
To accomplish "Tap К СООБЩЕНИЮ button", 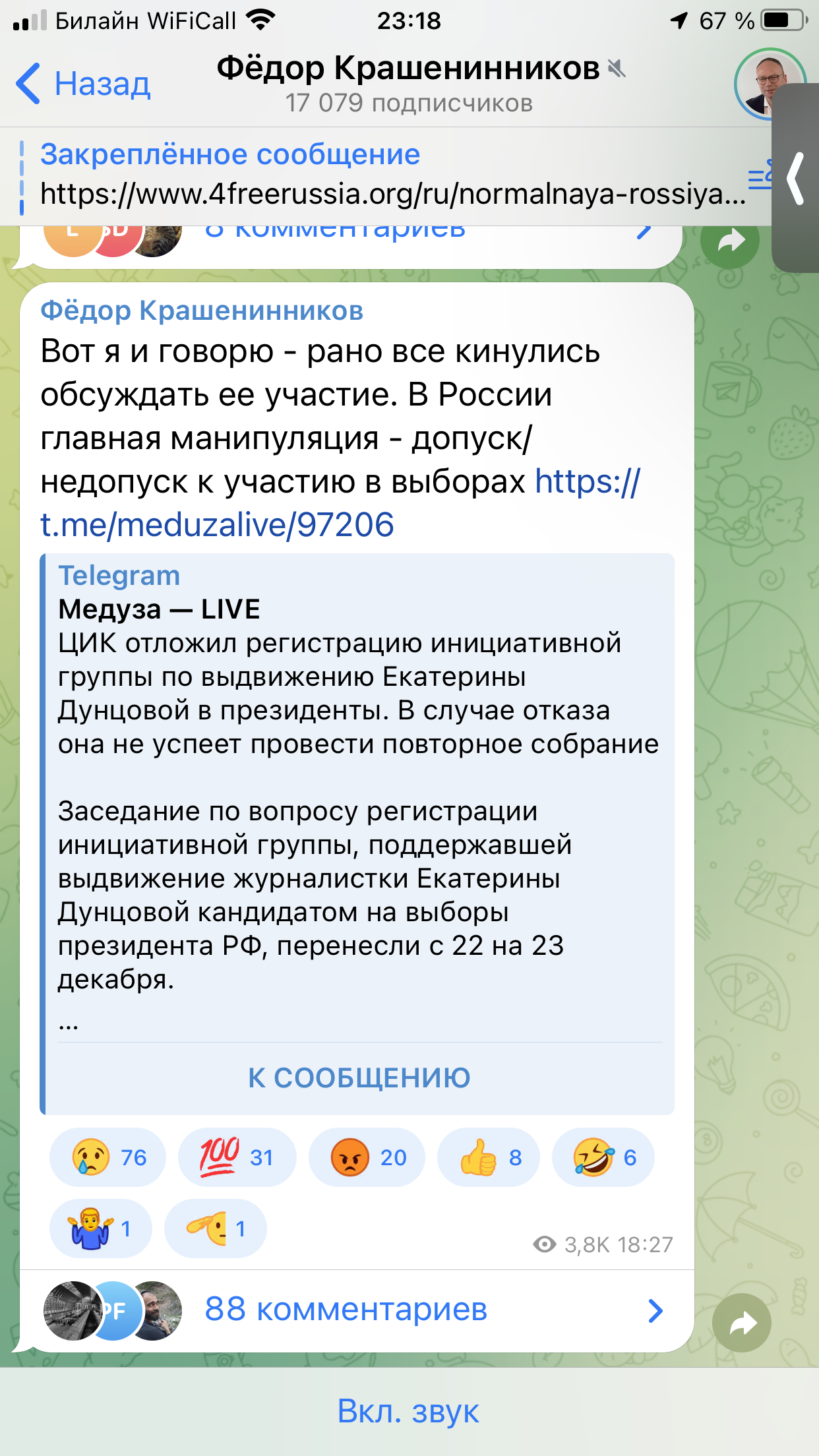I will pyautogui.click(x=359, y=1078).
